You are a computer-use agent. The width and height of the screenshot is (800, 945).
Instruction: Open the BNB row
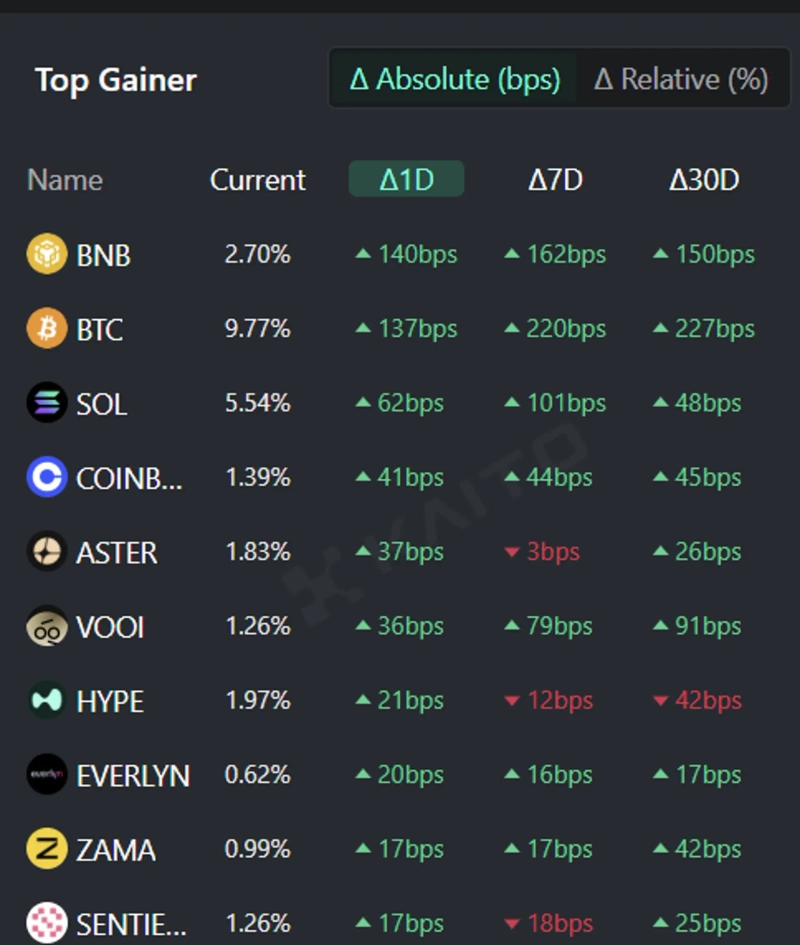pyautogui.click(x=103, y=255)
